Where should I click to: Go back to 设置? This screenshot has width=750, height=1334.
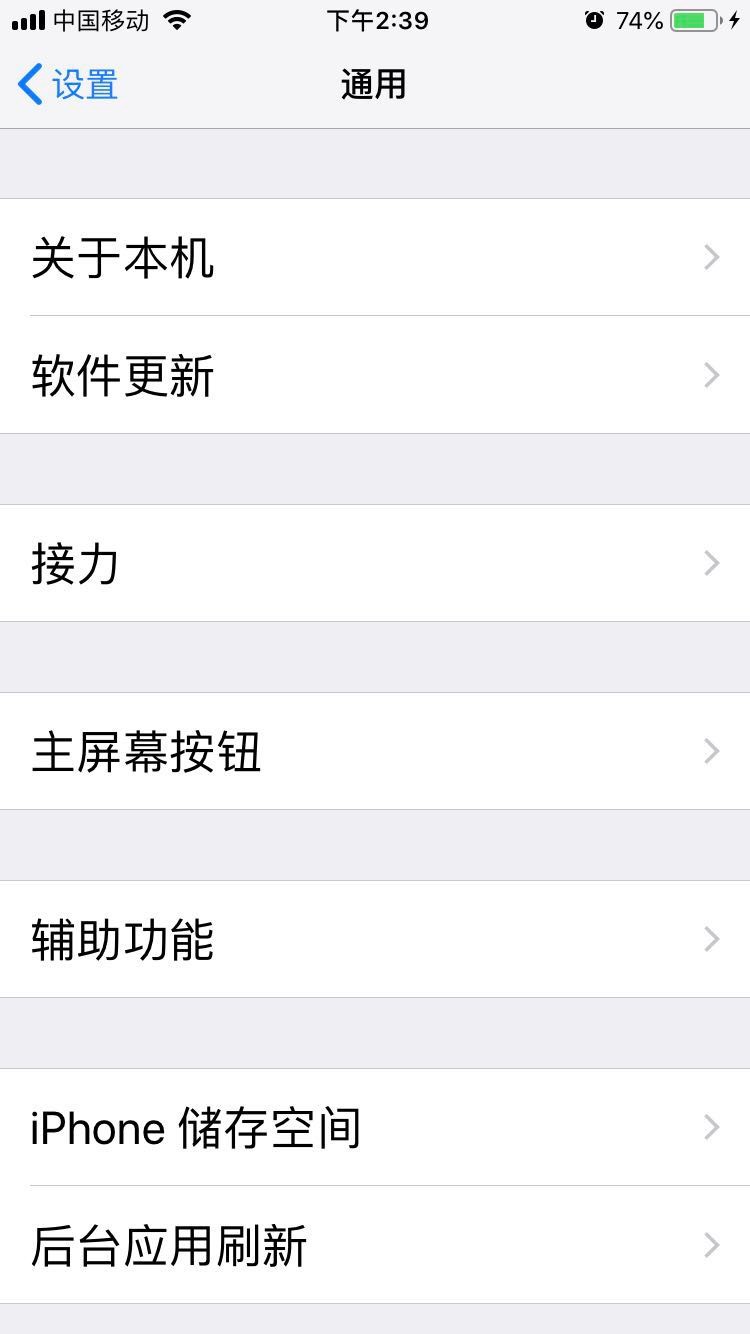click(68, 85)
